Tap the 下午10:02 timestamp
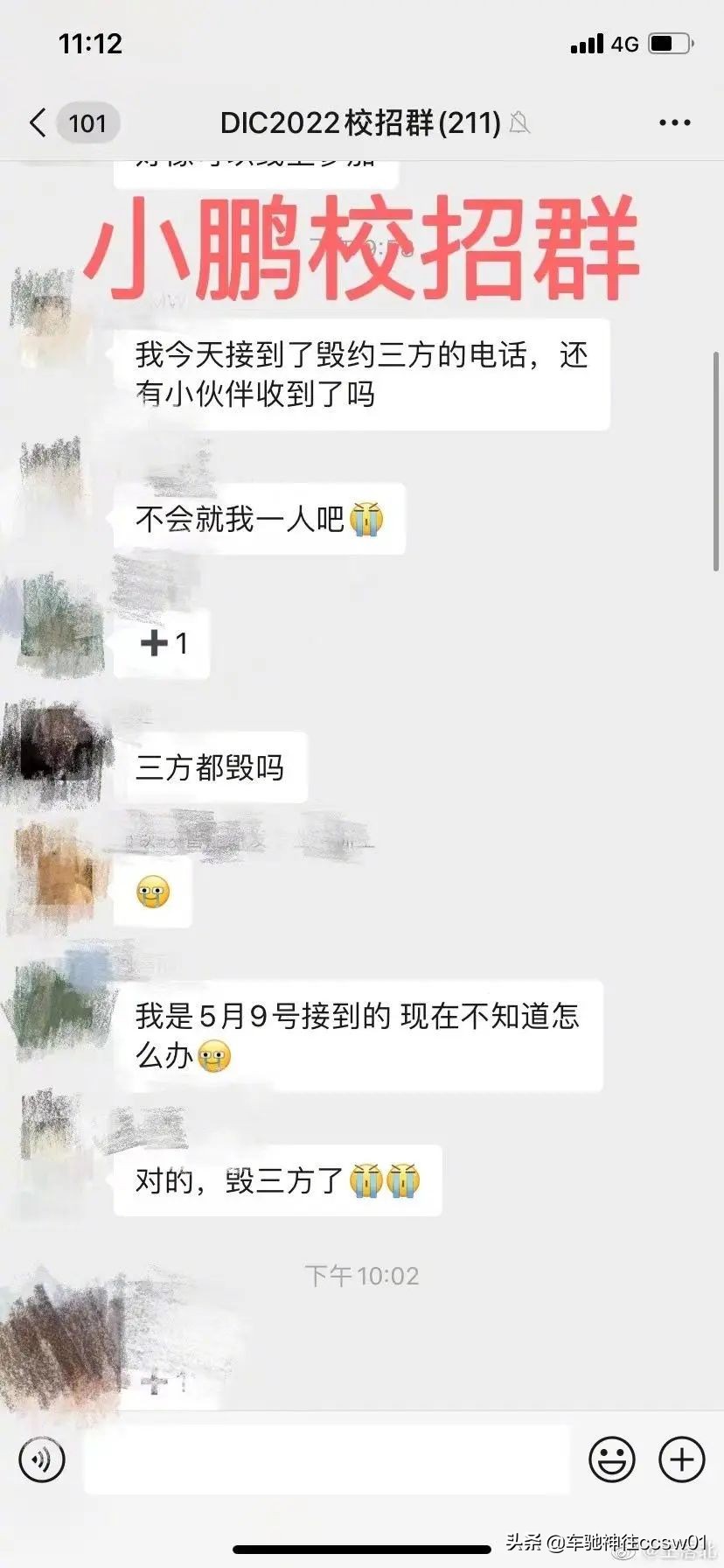 point(361,1276)
